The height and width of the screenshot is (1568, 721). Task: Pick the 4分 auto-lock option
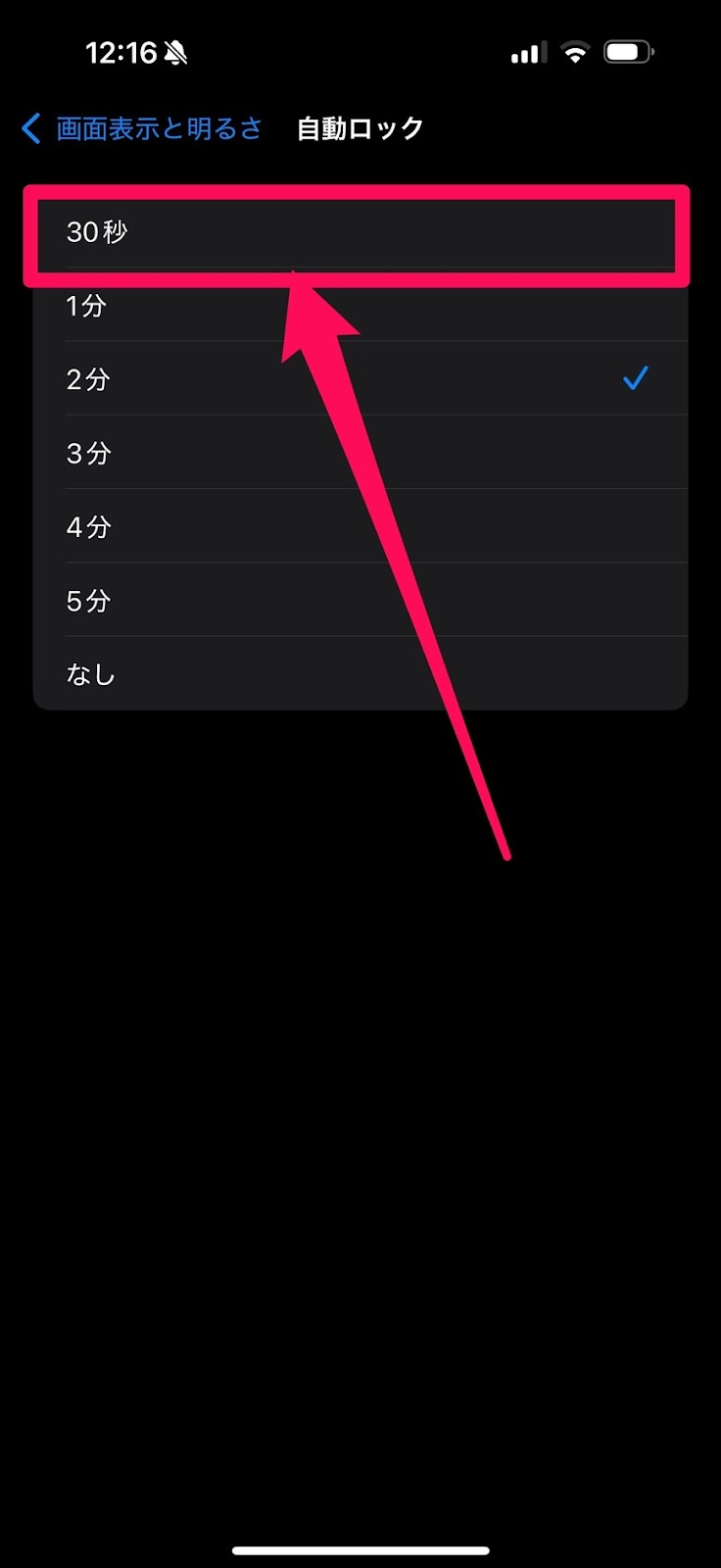tap(360, 526)
